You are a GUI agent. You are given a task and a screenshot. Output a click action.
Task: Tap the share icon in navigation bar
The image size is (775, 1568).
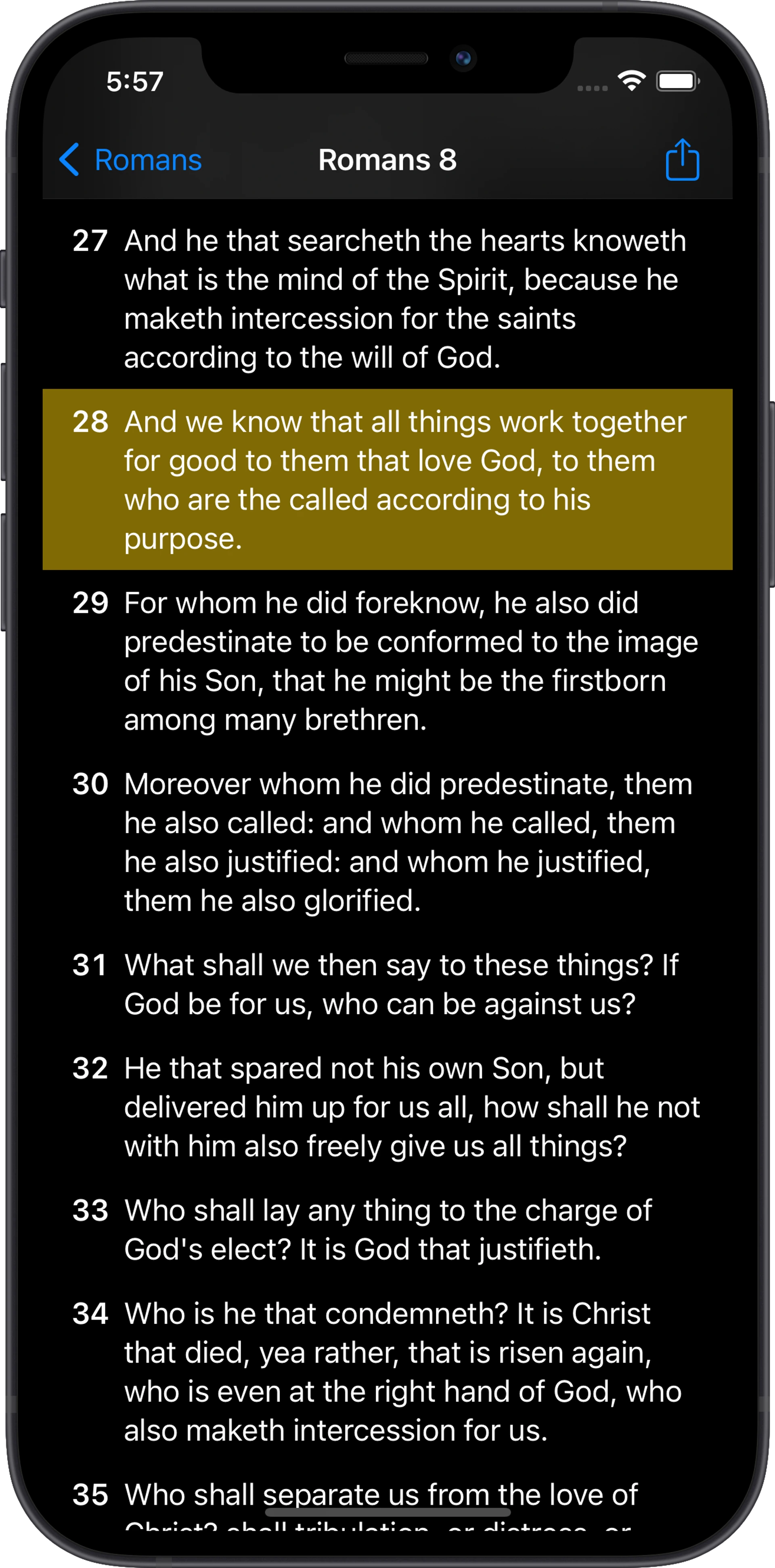pos(681,160)
